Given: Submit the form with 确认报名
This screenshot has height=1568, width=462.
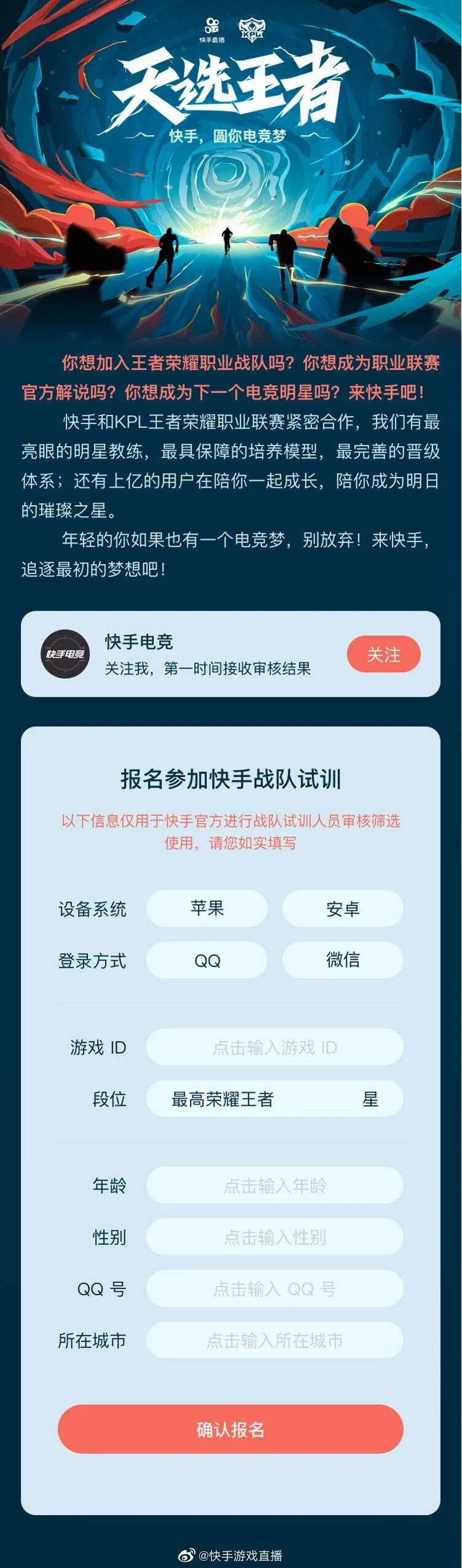Looking at the screenshot, I should point(230,1429).
